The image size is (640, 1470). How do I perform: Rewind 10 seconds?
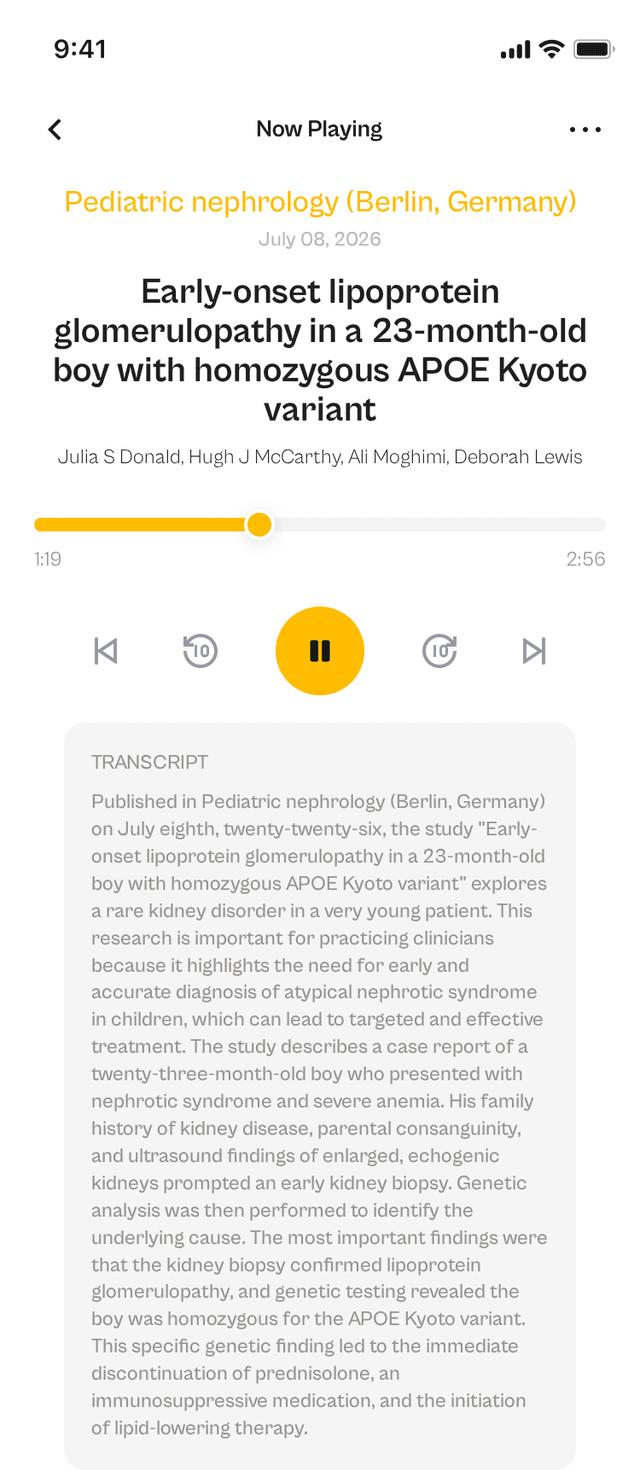click(x=200, y=651)
